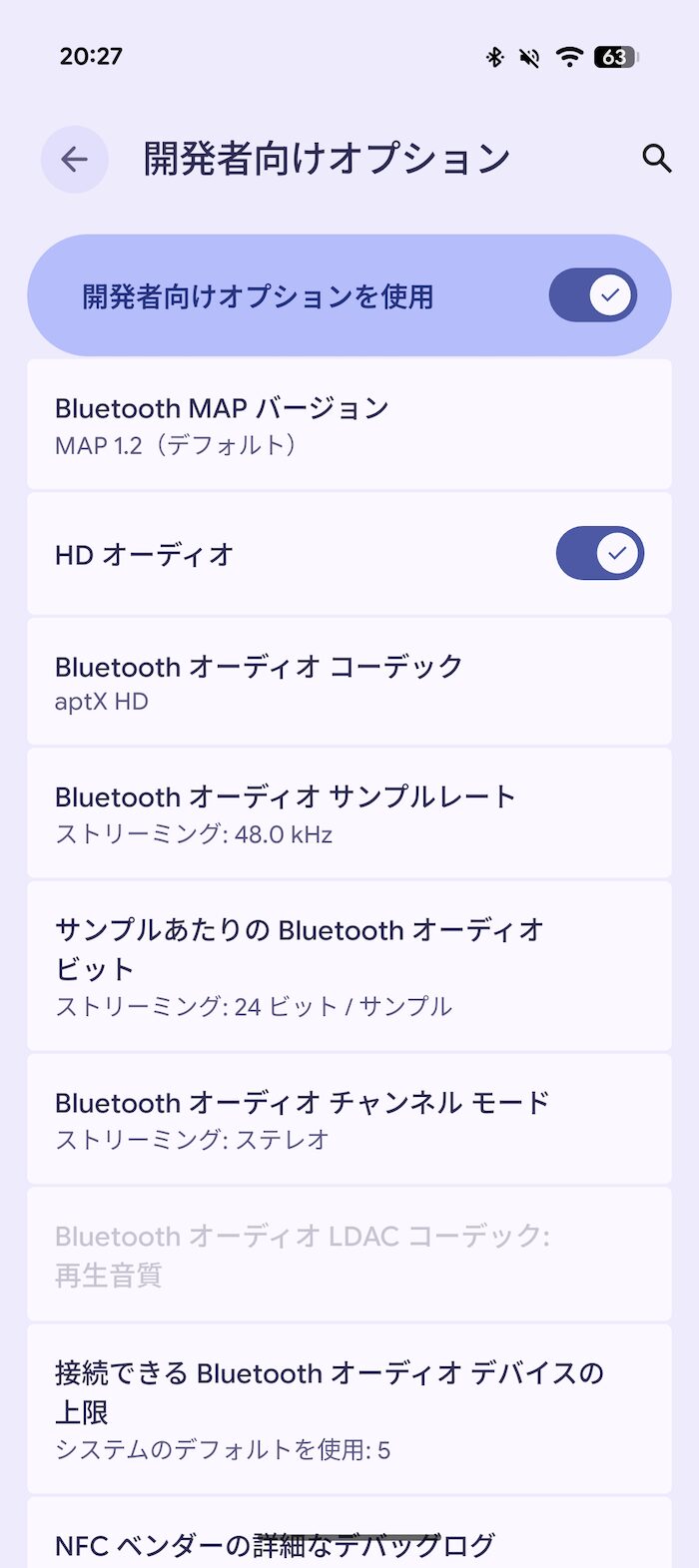Go back using the arrow icon
699x1568 pixels.
click(x=75, y=160)
